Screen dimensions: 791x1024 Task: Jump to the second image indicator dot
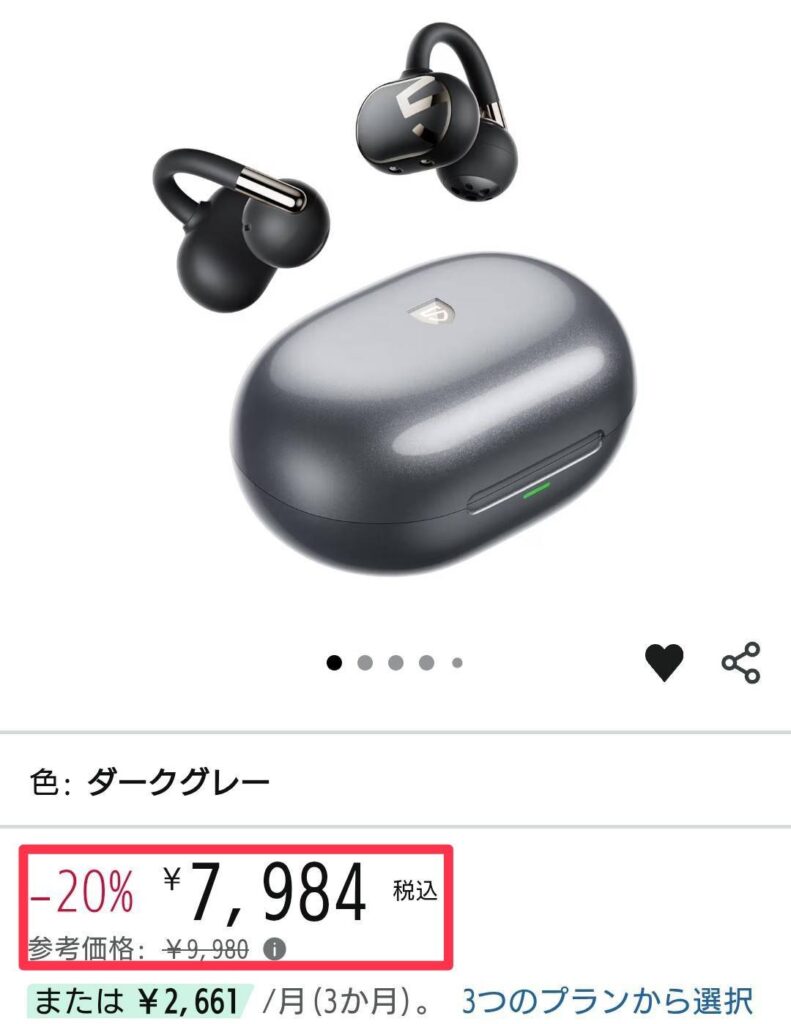pos(365,662)
